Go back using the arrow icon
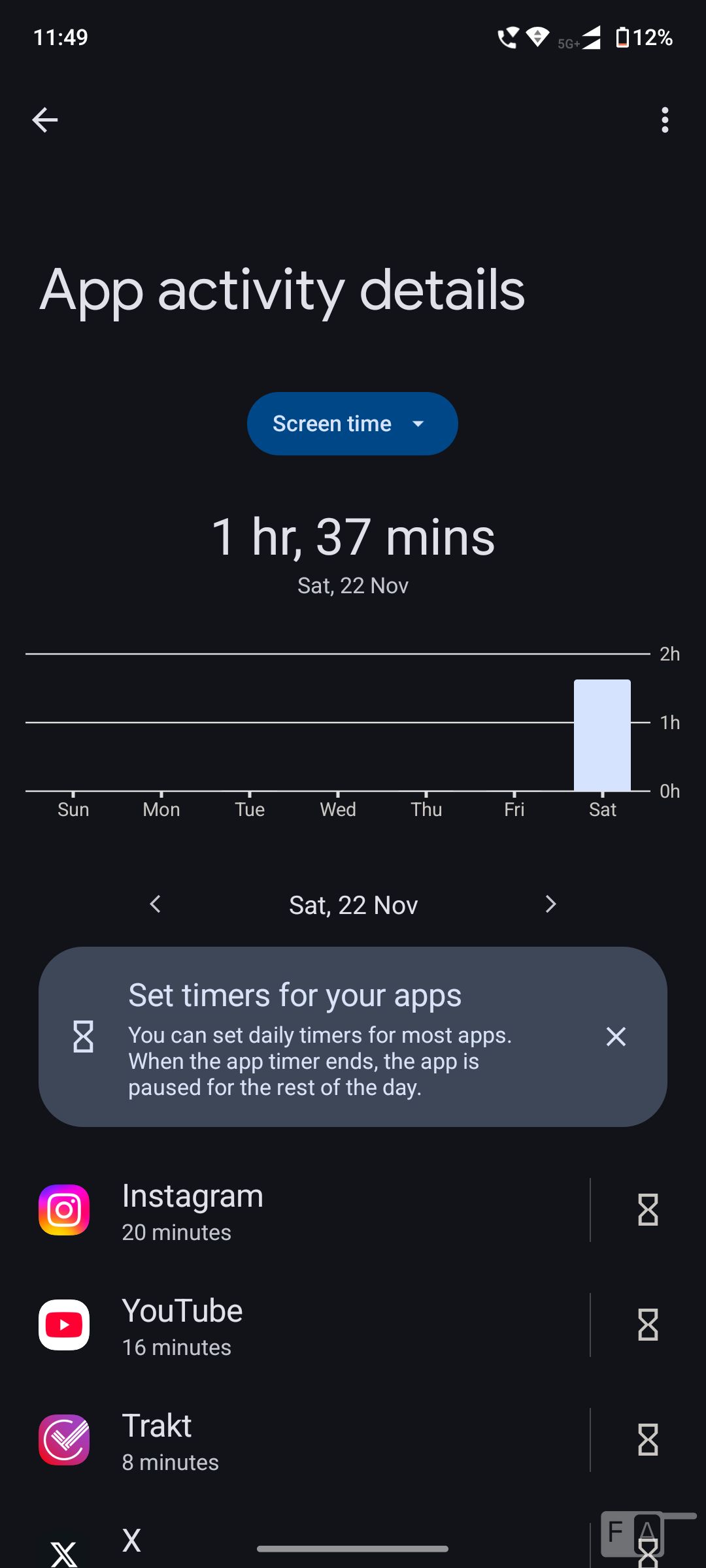Image resolution: width=706 pixels, height=1568 pixels. pos(45,120)
